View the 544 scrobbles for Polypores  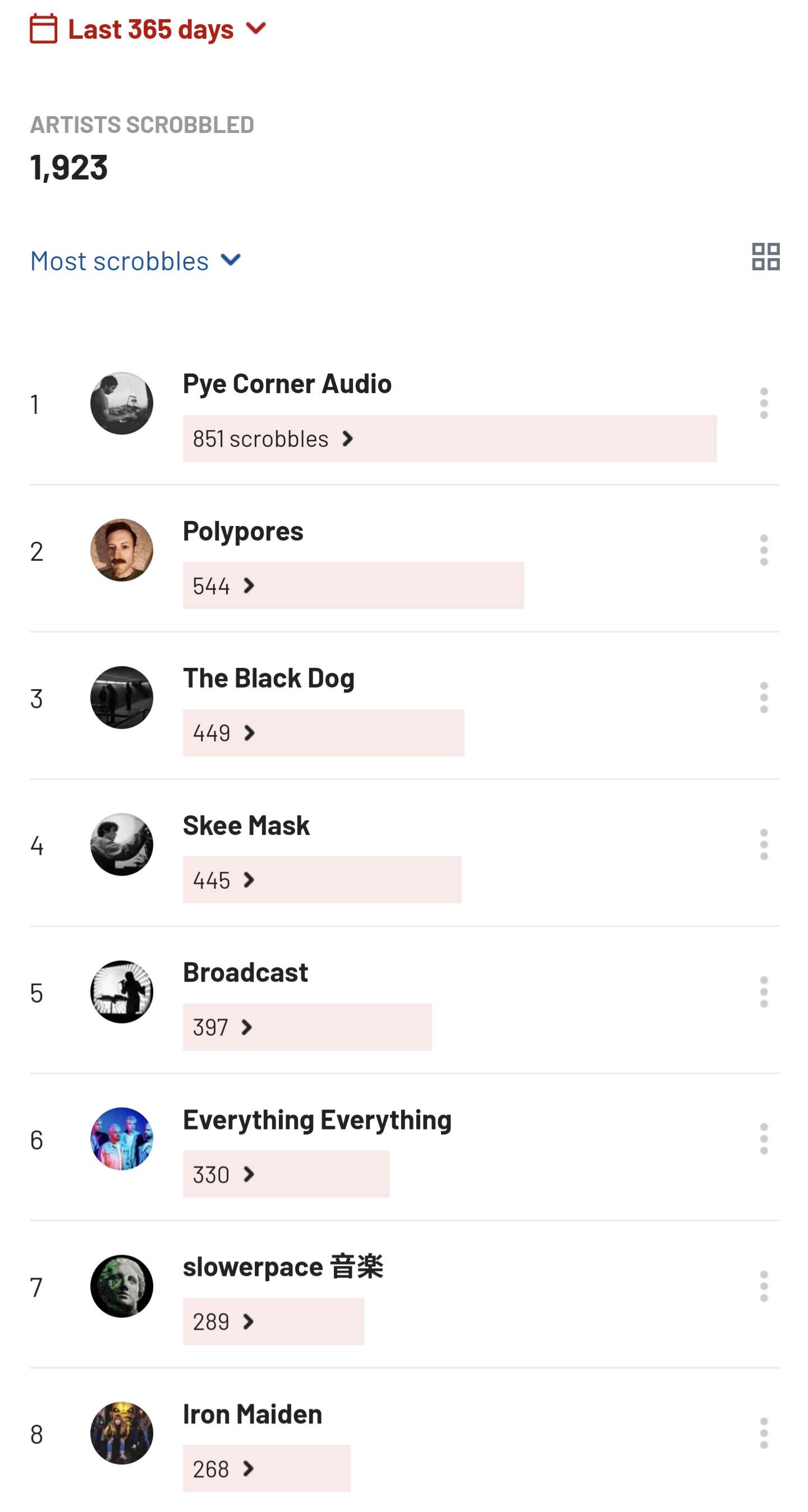(x=224, y=586)
